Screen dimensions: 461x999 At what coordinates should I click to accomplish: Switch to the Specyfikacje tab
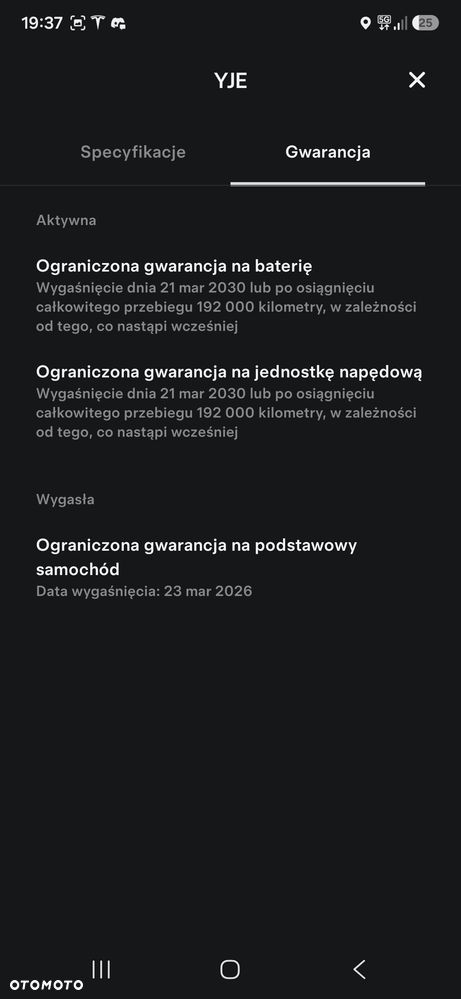point(133,152)
